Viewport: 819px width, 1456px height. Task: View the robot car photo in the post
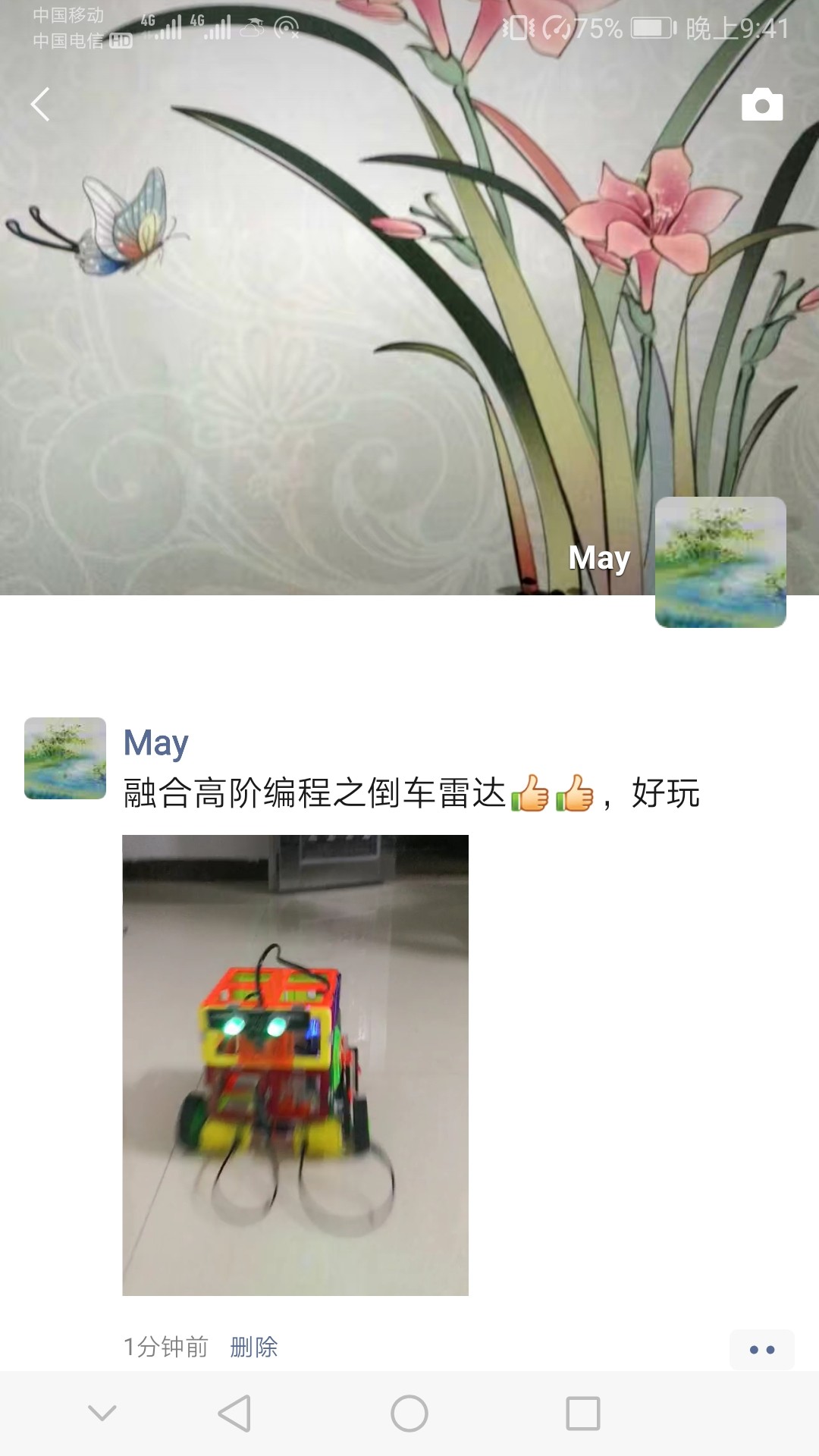(x=295, y=1065)
